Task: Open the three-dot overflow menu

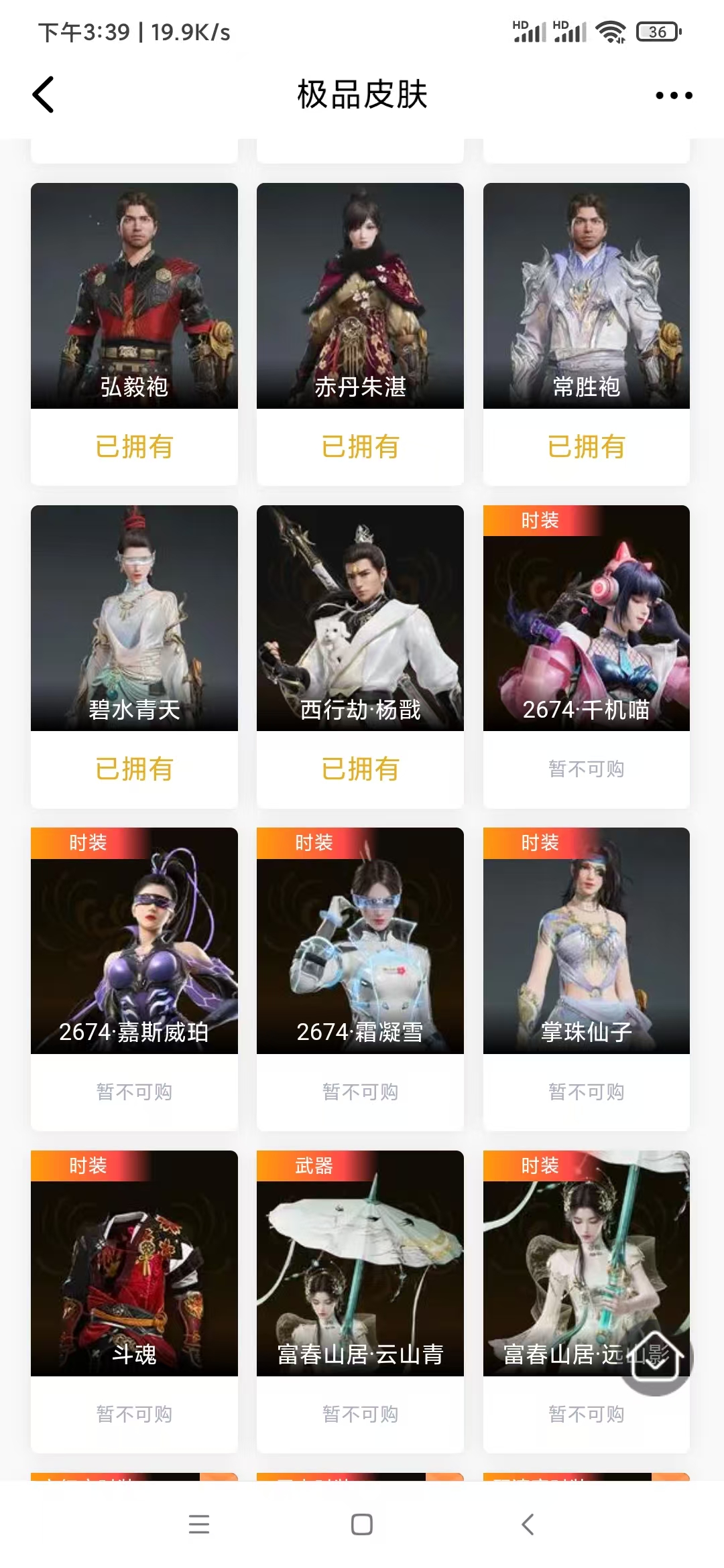Action: coord(673,95)
